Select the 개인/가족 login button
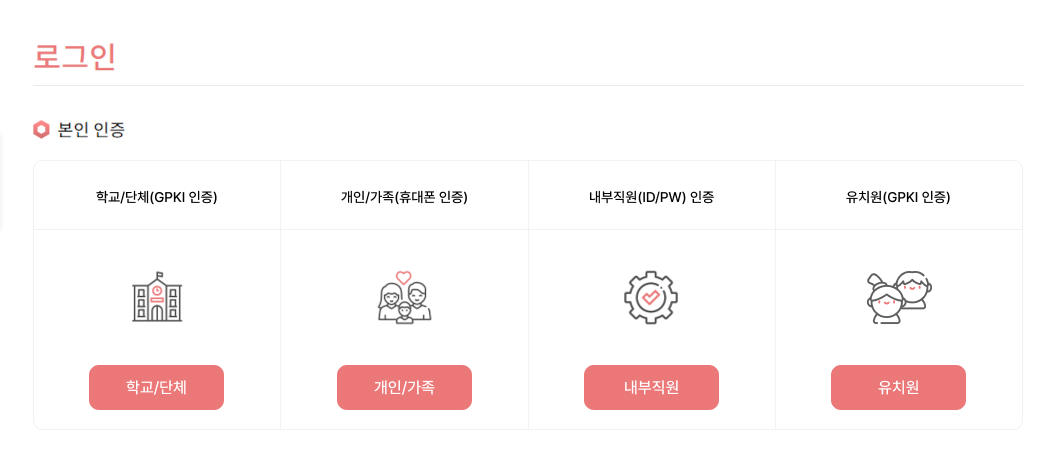 [404, 388]
